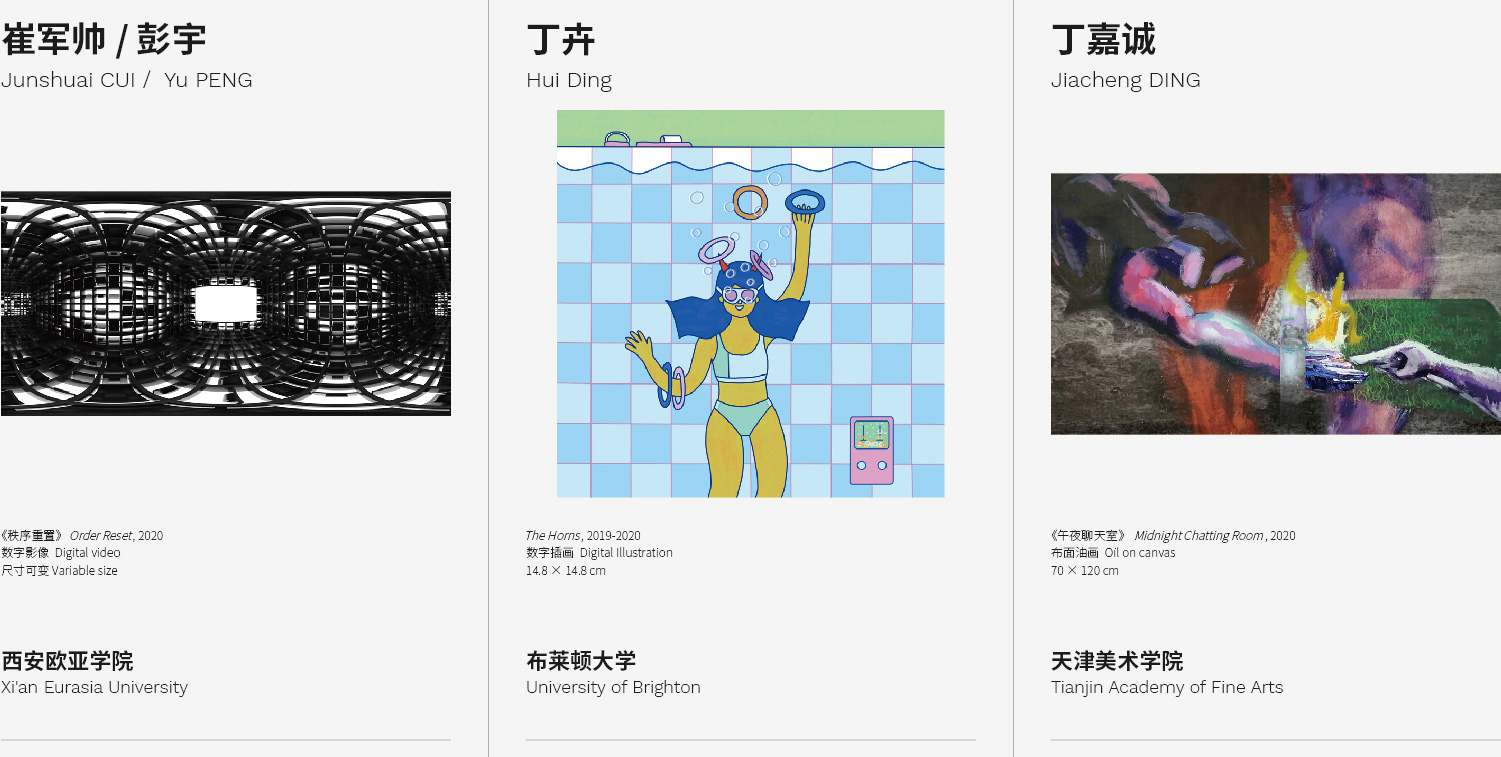Open Jiacheng DING's Midnight Chatting Room painting
1501x757 pixels.
coord(1275,303)
